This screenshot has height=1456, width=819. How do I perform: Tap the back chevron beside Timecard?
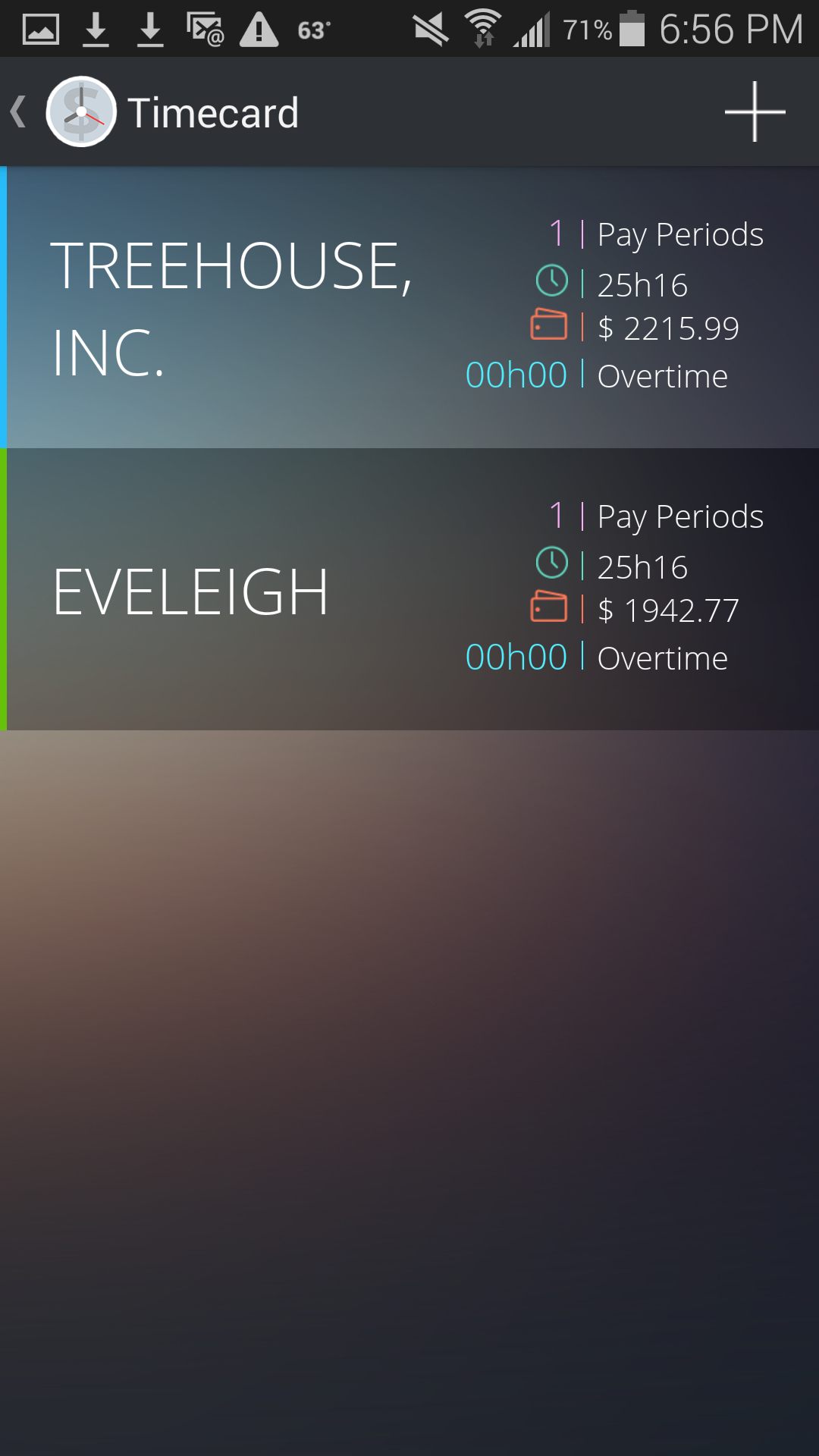17,111
